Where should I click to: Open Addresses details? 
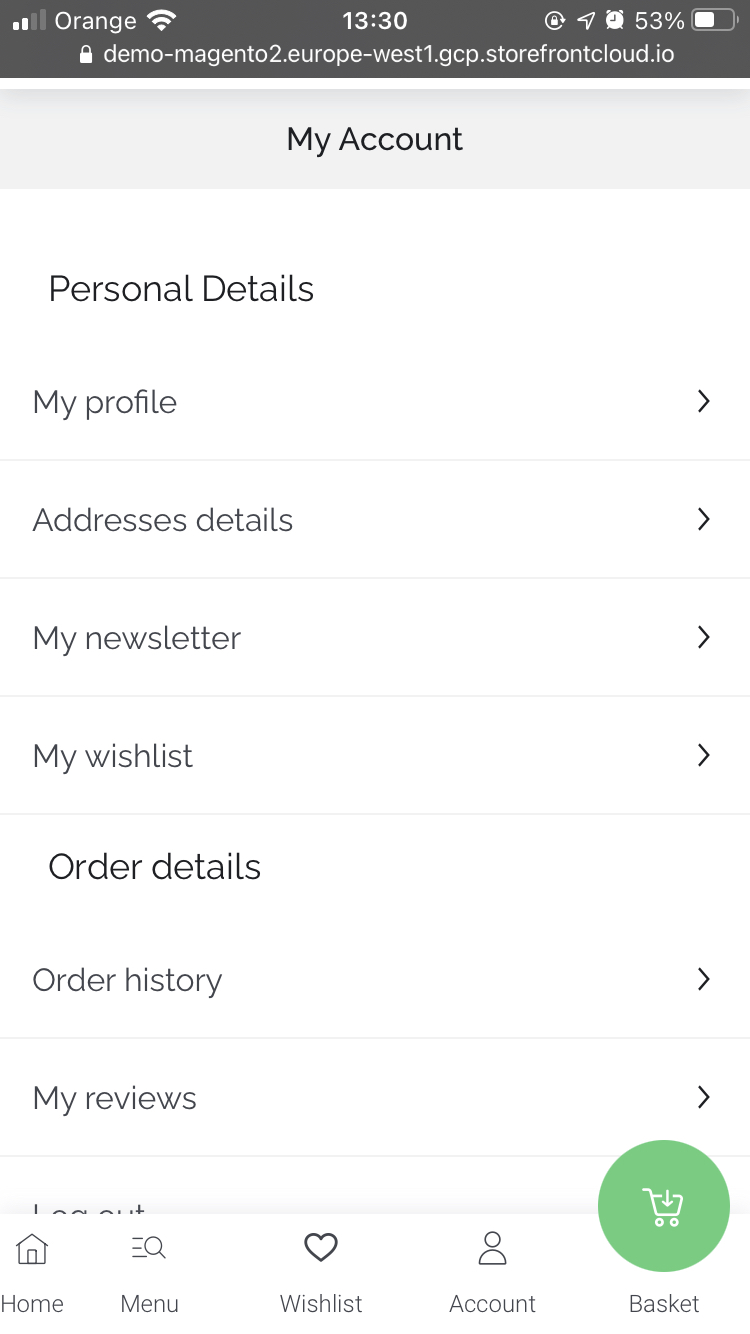374,520
